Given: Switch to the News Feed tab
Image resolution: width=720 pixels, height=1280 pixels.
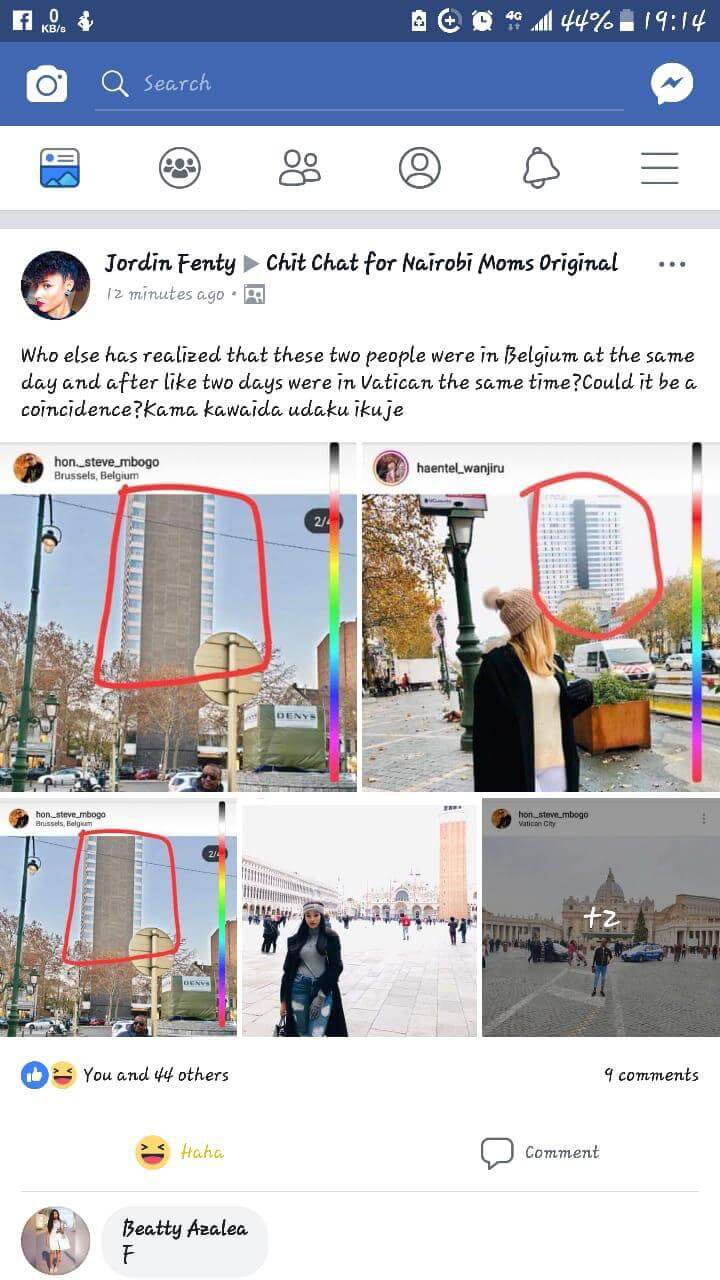Looking at the screenshot, I should (x=60, y=168).
